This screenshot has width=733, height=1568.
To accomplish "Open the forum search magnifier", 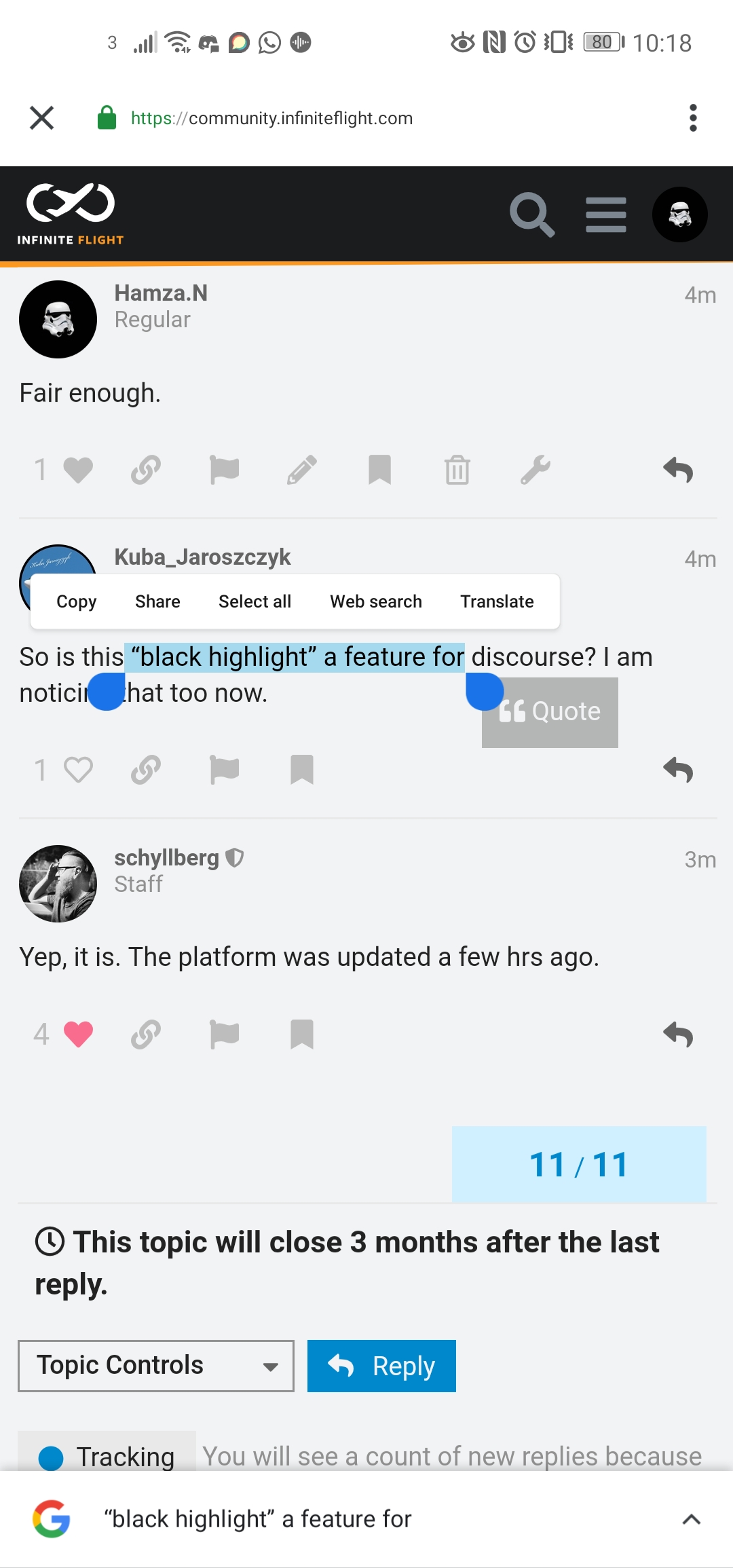I will coord(531,214).
